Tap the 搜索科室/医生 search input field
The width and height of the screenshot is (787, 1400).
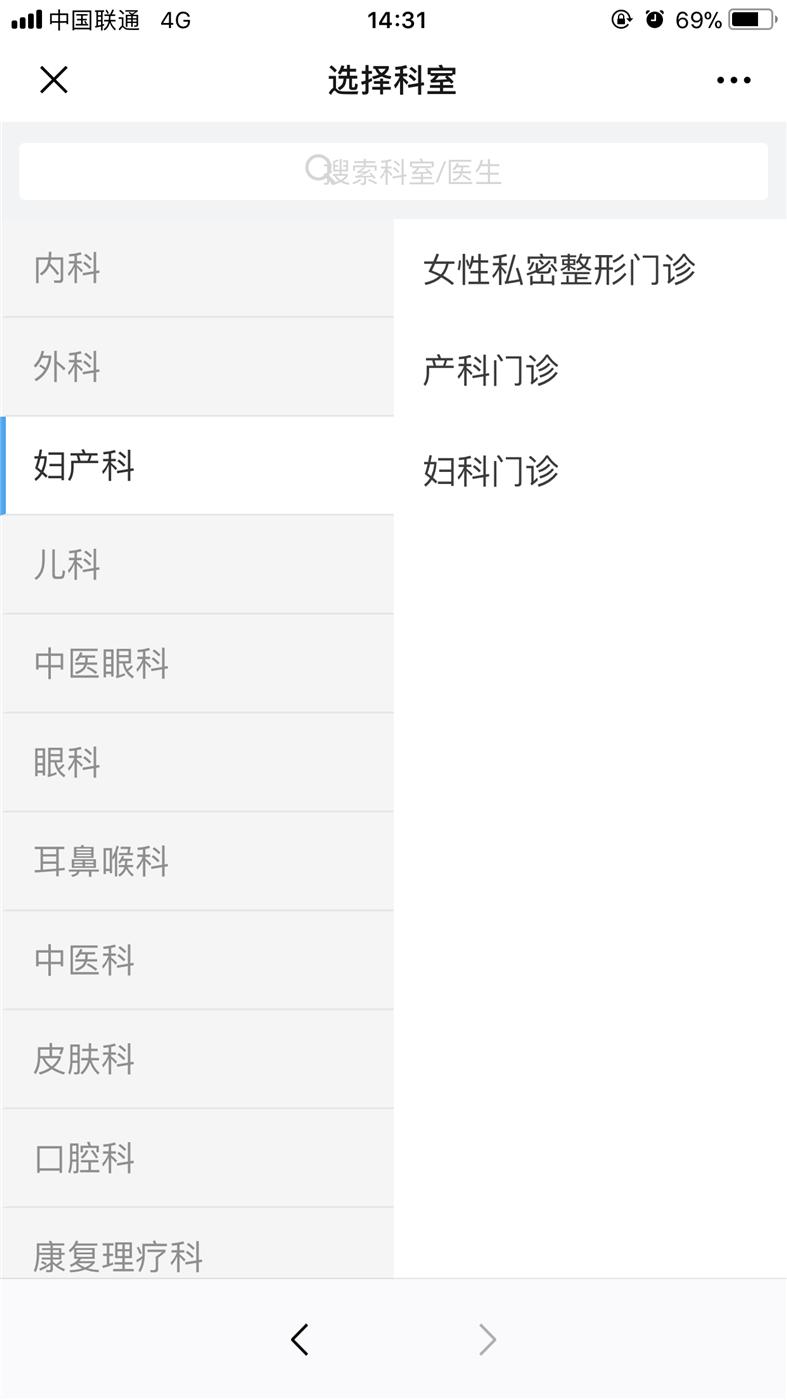[393, 170]
